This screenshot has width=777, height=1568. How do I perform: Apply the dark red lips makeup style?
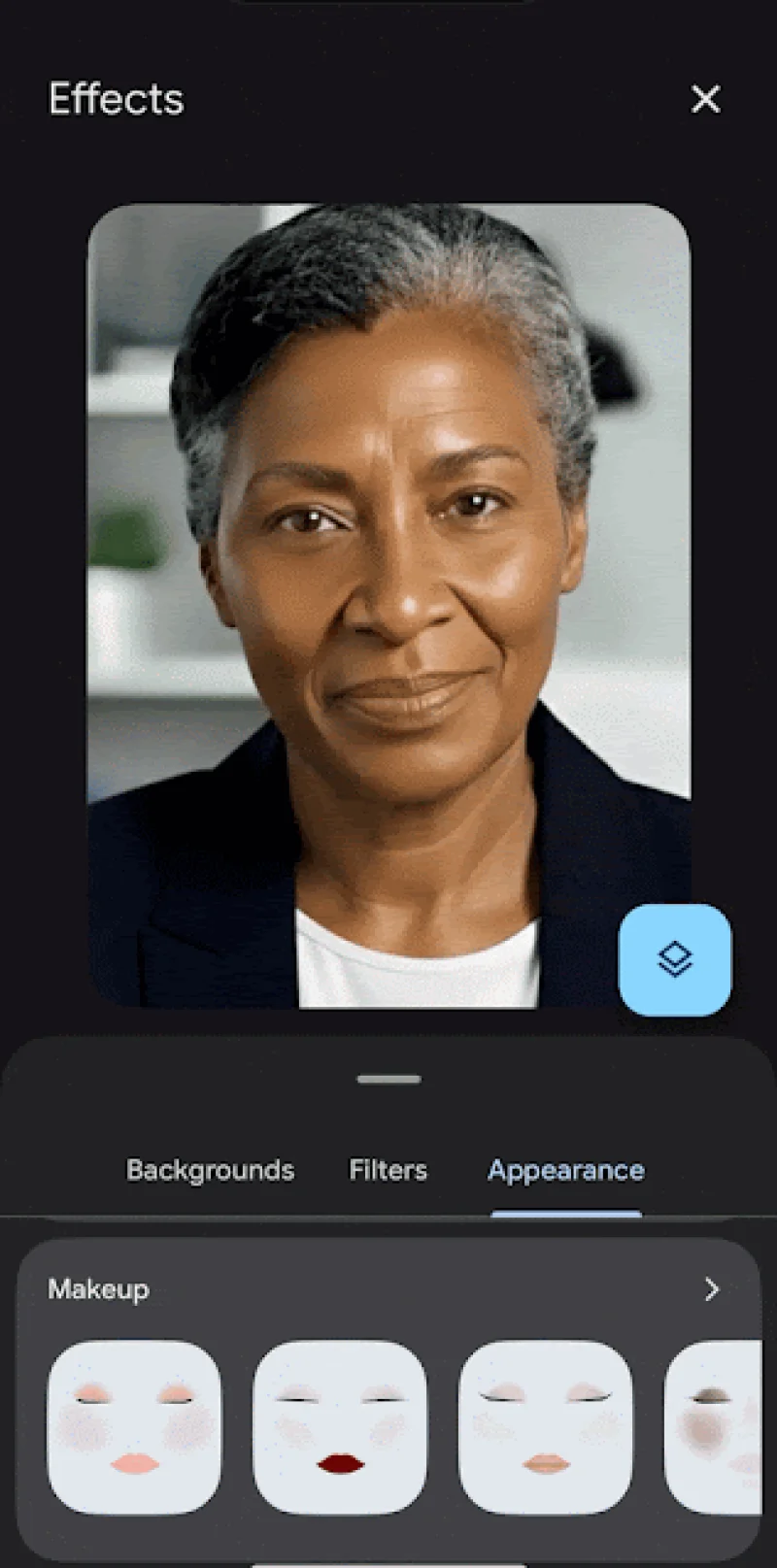(x=340, y=1427)
